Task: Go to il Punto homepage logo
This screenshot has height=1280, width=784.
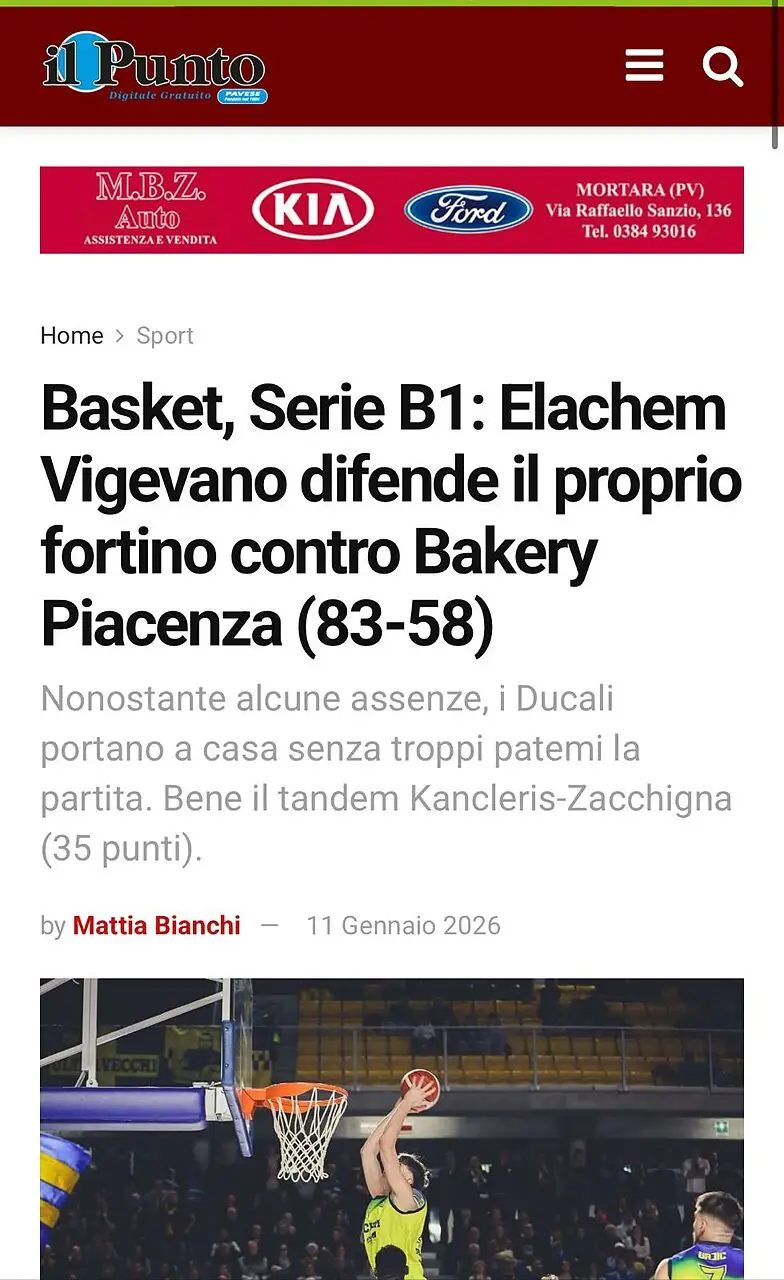Action: click(x=155, y=66)
